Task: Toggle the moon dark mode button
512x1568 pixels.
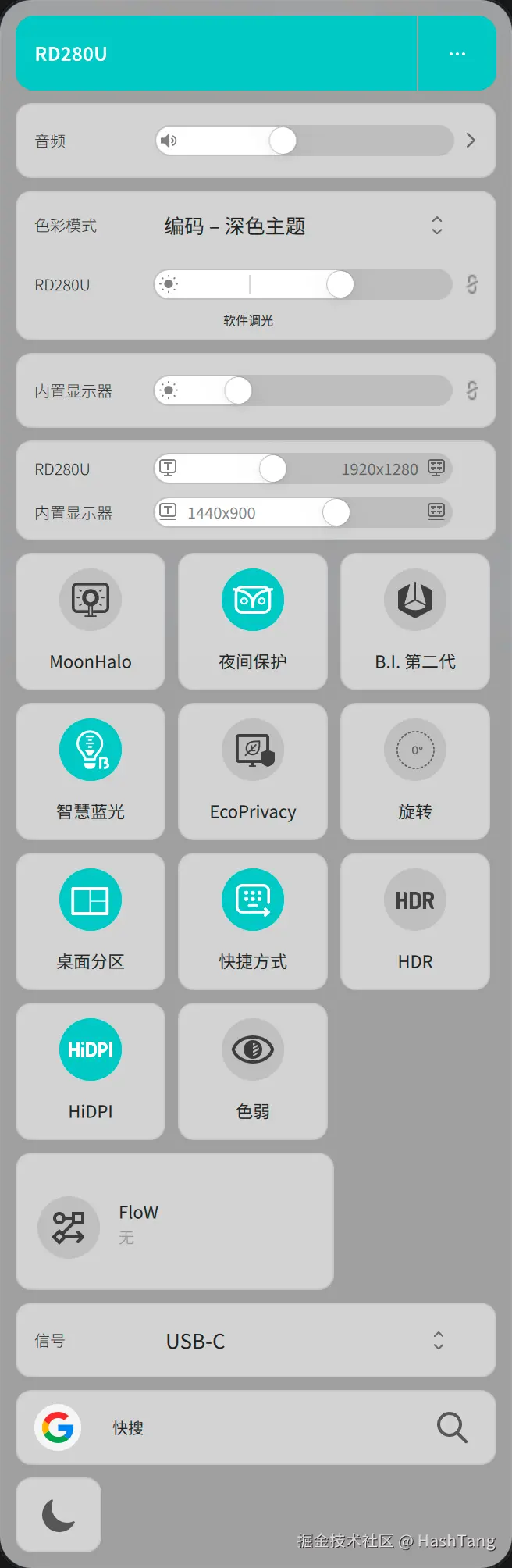Action: 59,1515
